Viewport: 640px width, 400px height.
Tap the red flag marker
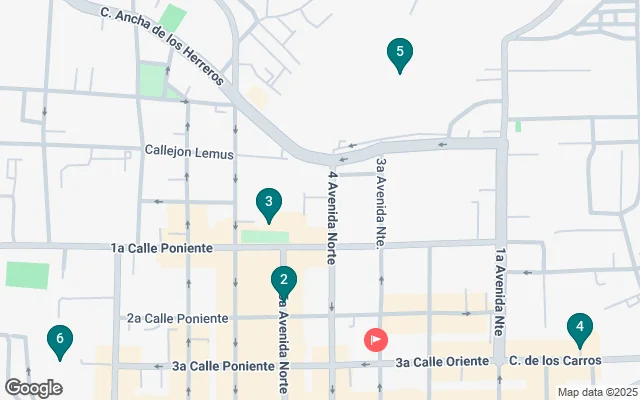[376, 340]
